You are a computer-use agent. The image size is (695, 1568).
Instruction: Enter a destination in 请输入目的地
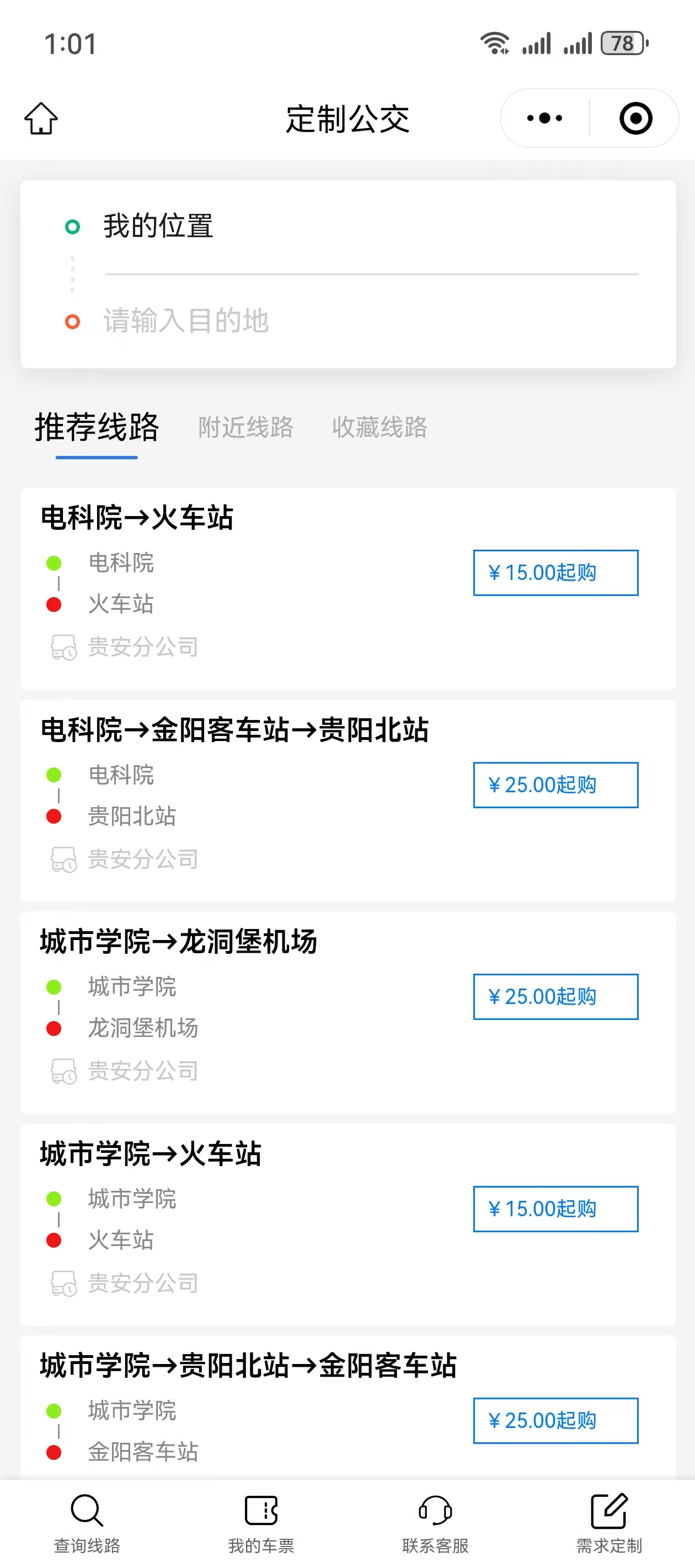pyautogui.click(x=186, y=321)
